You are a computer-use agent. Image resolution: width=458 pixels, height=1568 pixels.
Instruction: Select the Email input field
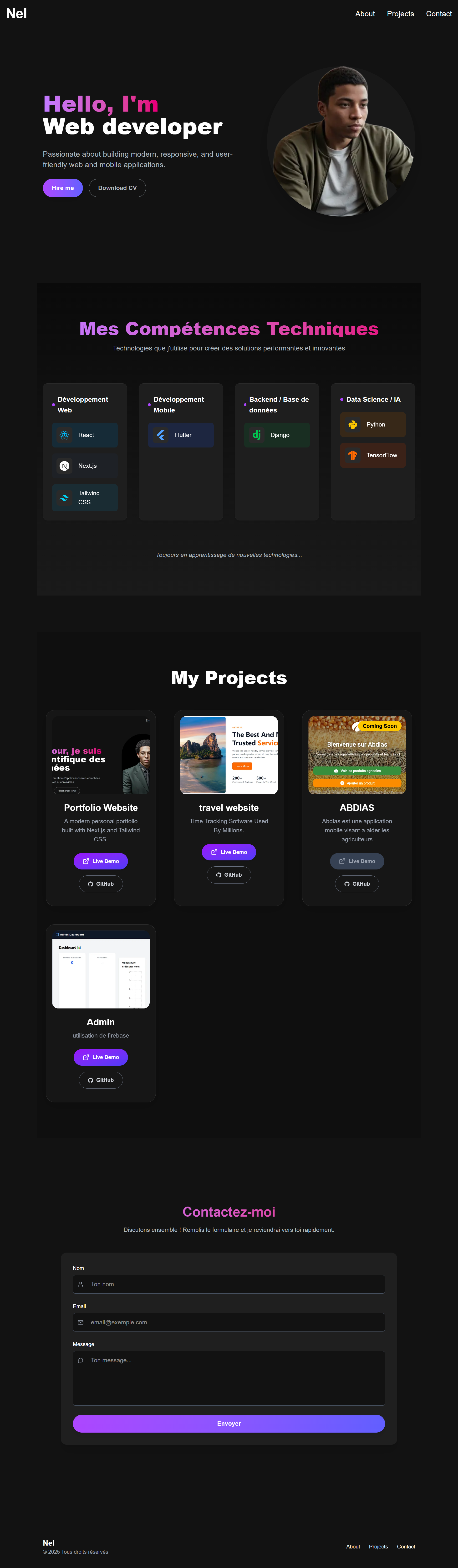point(229,1322)
